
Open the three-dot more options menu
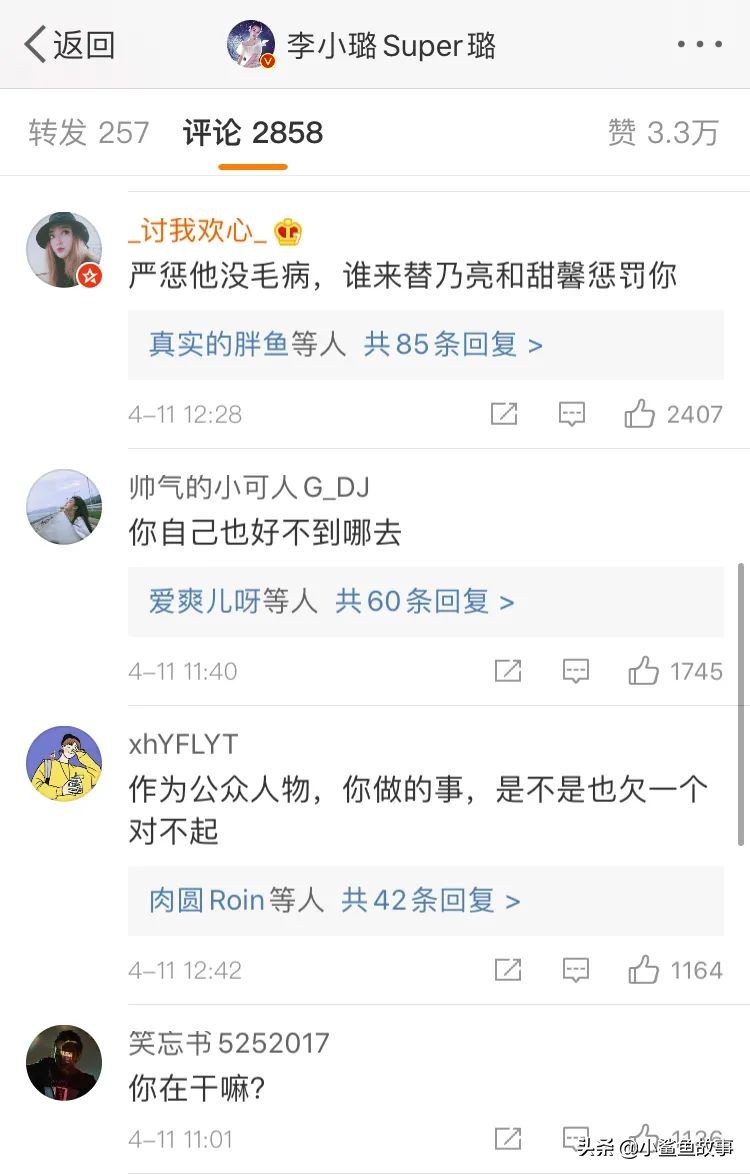click(x=699, y=43)
